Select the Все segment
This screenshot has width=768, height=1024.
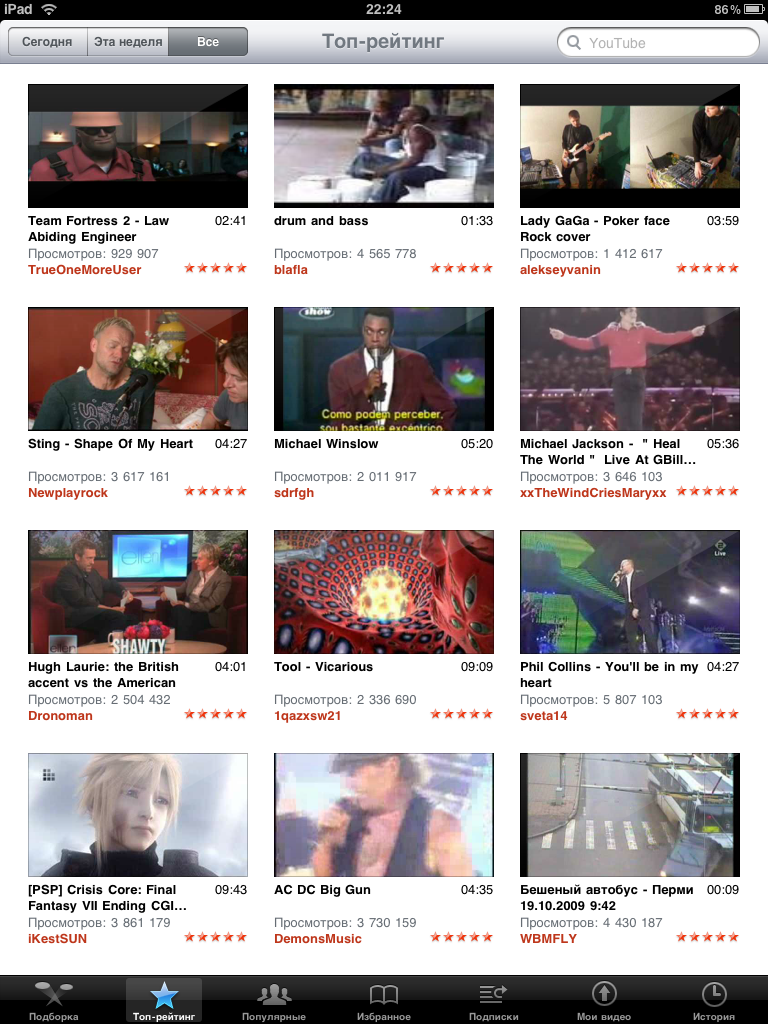(207, 42)
